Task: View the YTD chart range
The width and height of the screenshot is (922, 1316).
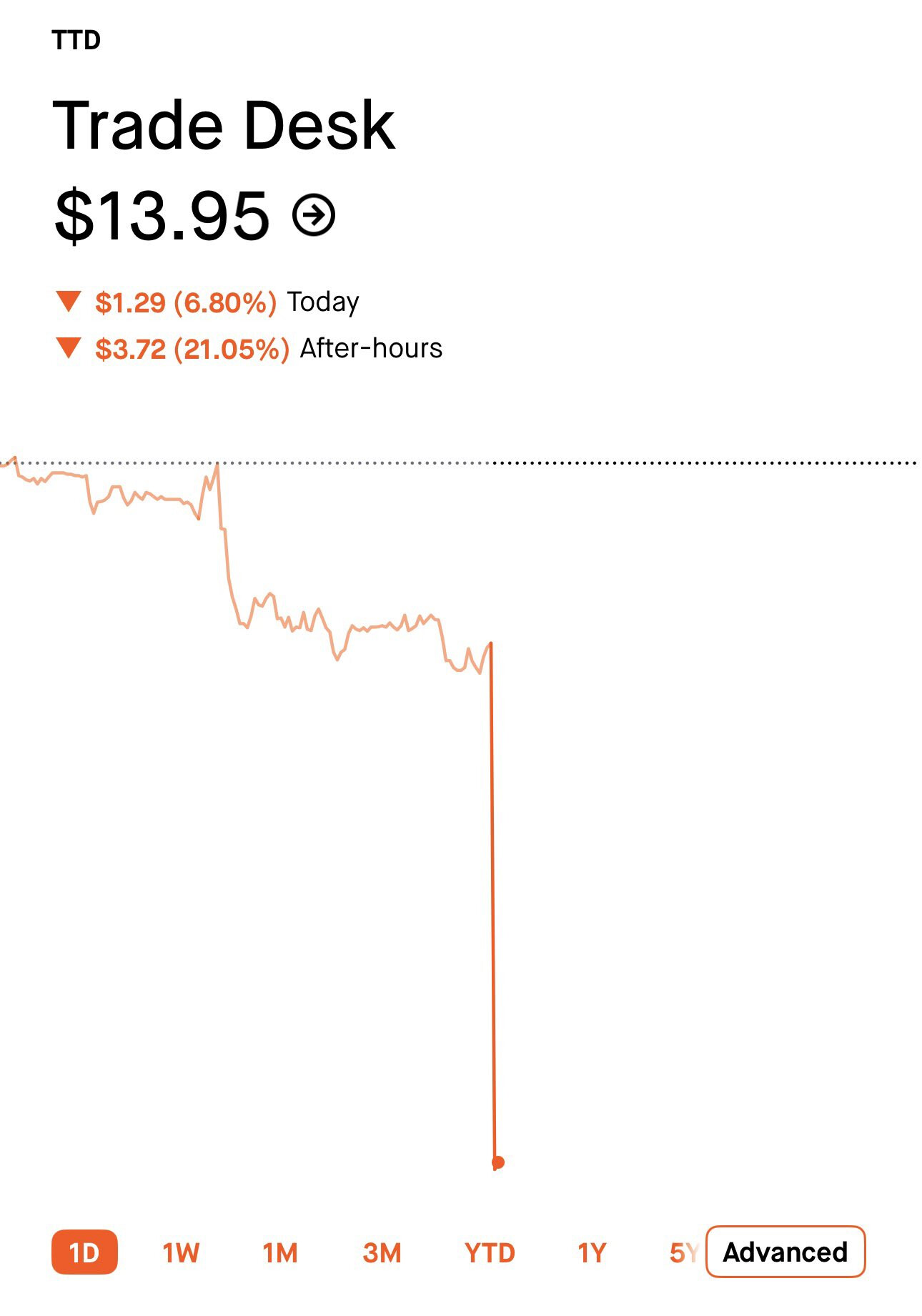Action: (x=490, y=1252)
